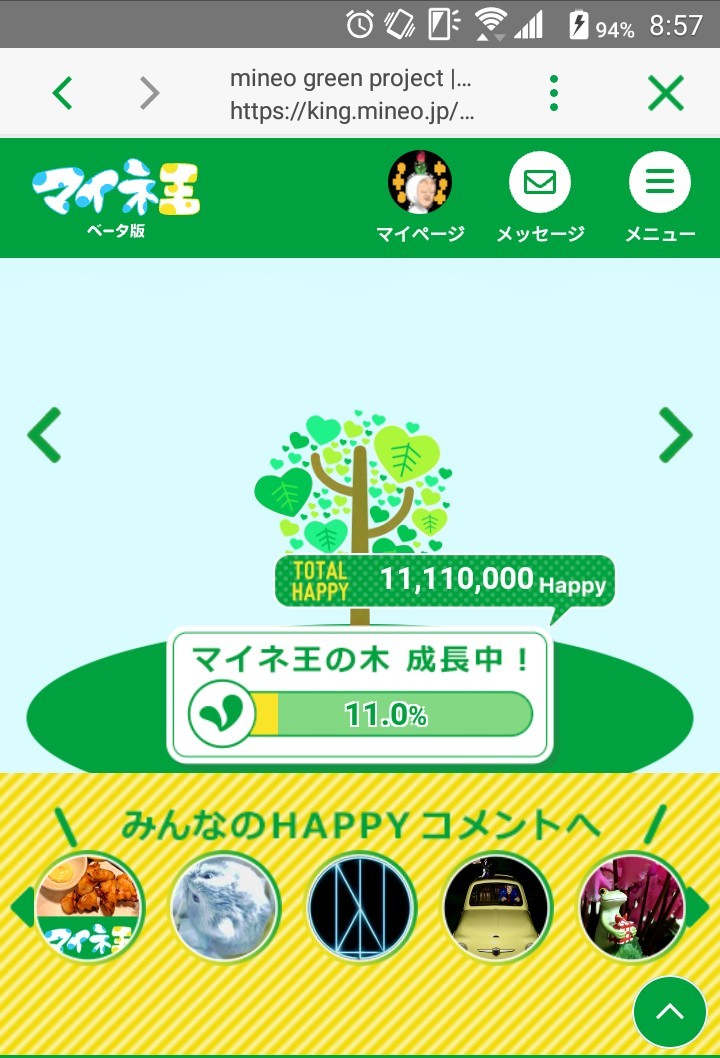720x1058 pixels.
Task: Open the blue neon lines avatar
Action: [361, 907]
